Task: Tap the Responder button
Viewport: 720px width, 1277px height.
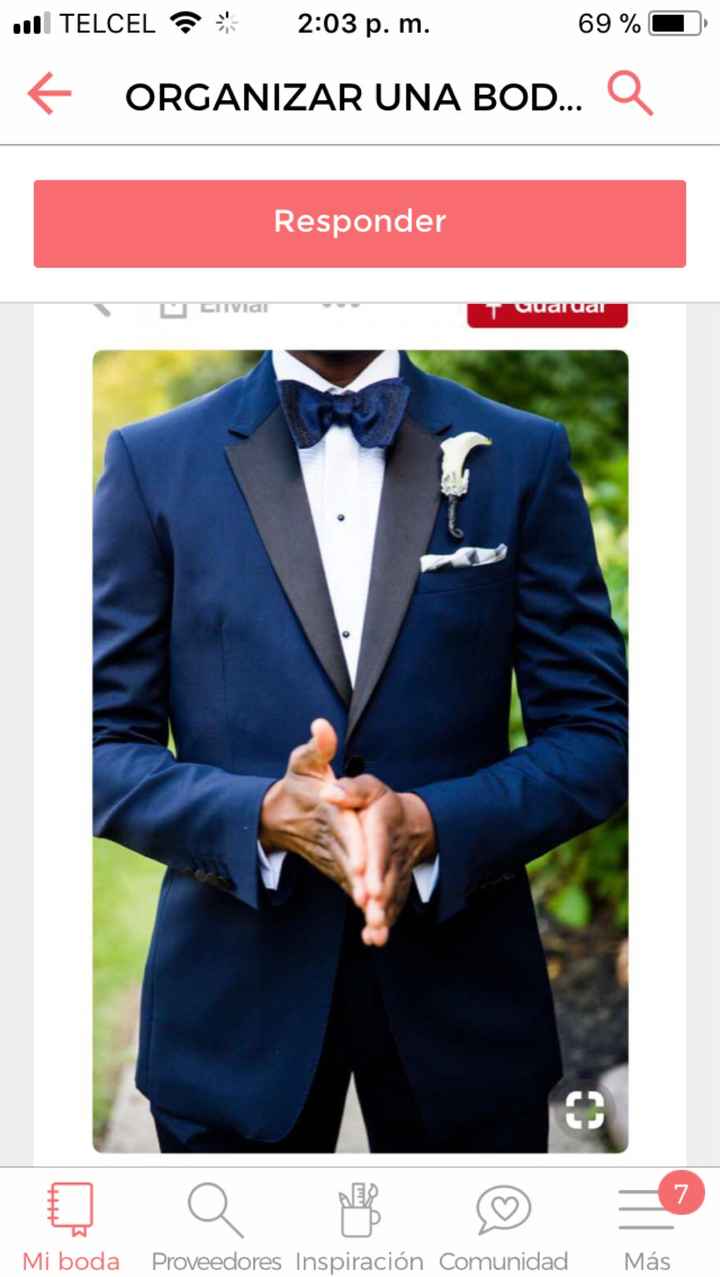Action: (x=360, y=223)
